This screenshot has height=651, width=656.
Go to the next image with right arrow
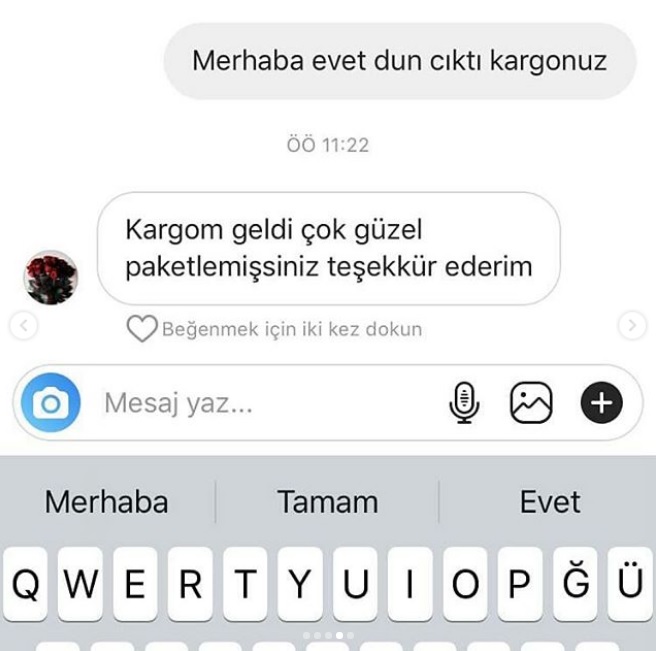632,324
